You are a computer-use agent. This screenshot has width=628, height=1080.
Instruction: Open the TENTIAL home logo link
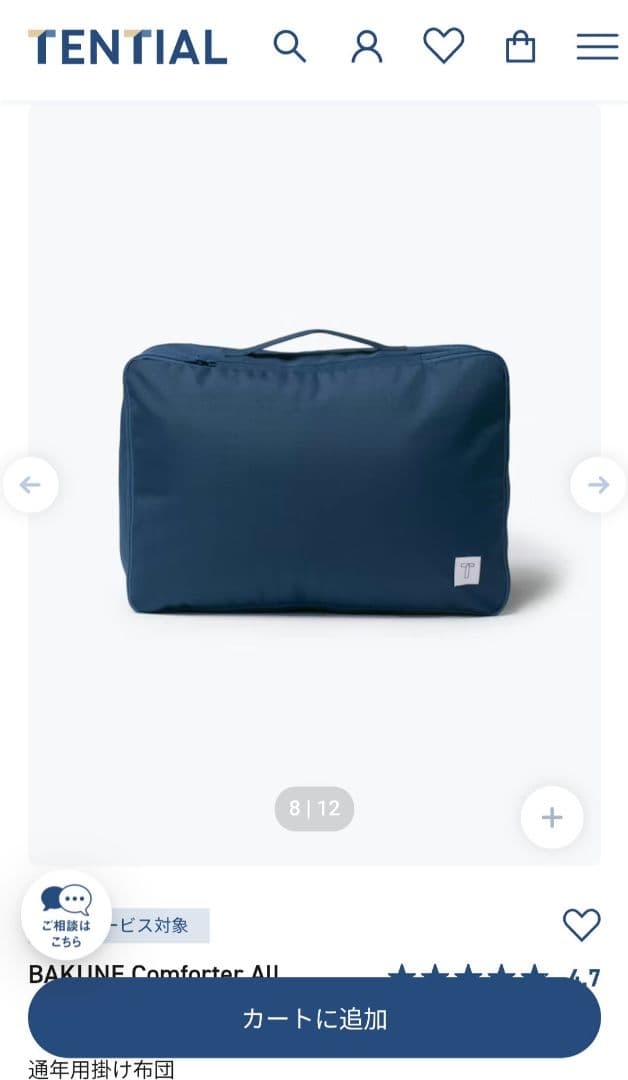click(x=127, y=47)
